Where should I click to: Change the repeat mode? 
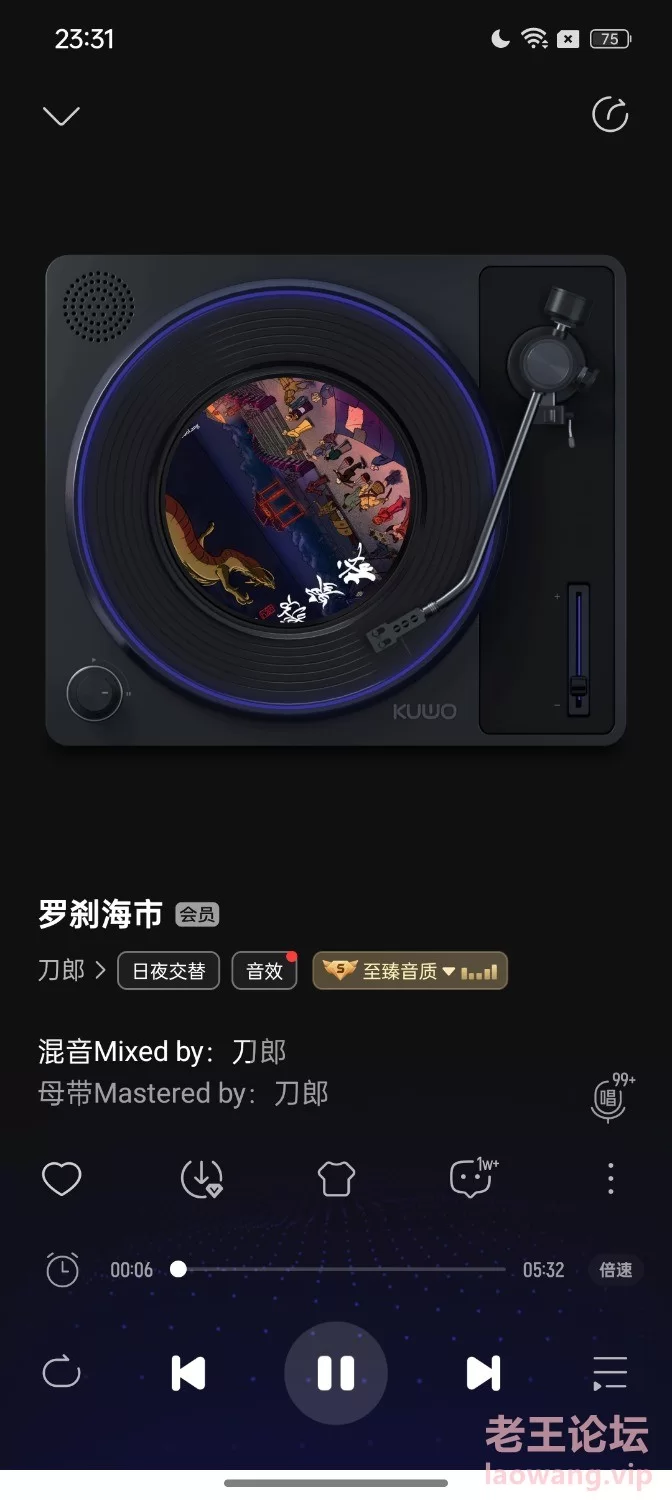(61, 1372)
